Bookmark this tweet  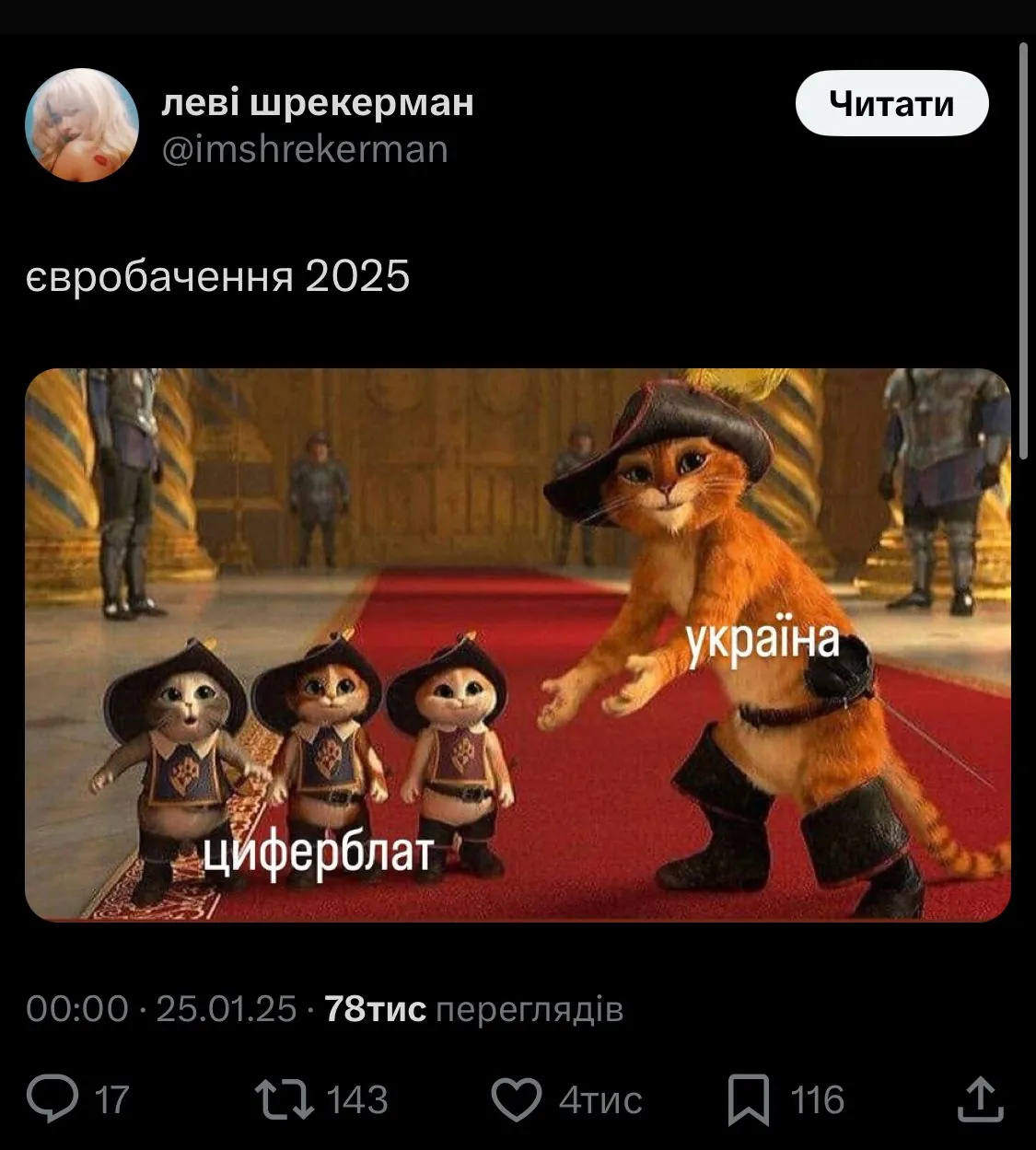pyautogui.click(x=748, y=1099)
